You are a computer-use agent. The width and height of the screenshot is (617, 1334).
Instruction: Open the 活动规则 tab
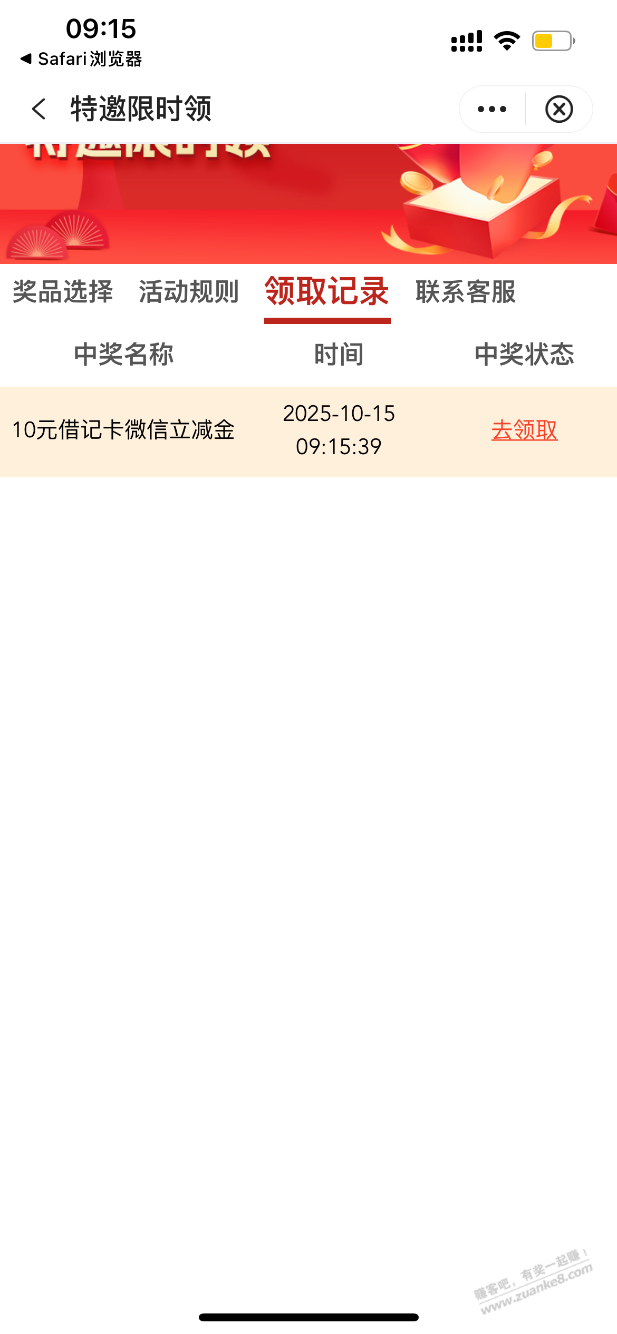pyautogui.click(x=189, y=292)
